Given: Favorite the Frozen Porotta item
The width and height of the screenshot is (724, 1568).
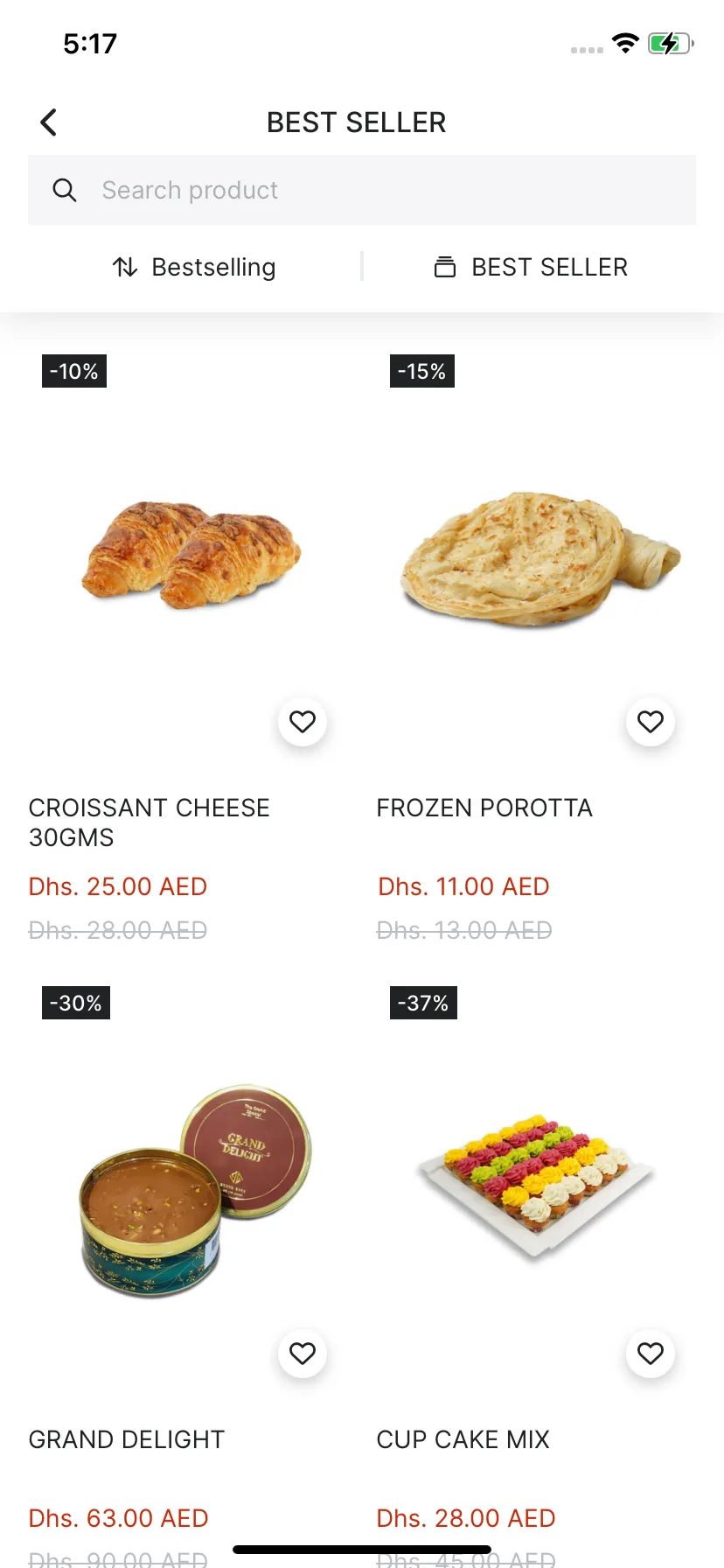Looking at the screenshot, I should pos(651,722).
